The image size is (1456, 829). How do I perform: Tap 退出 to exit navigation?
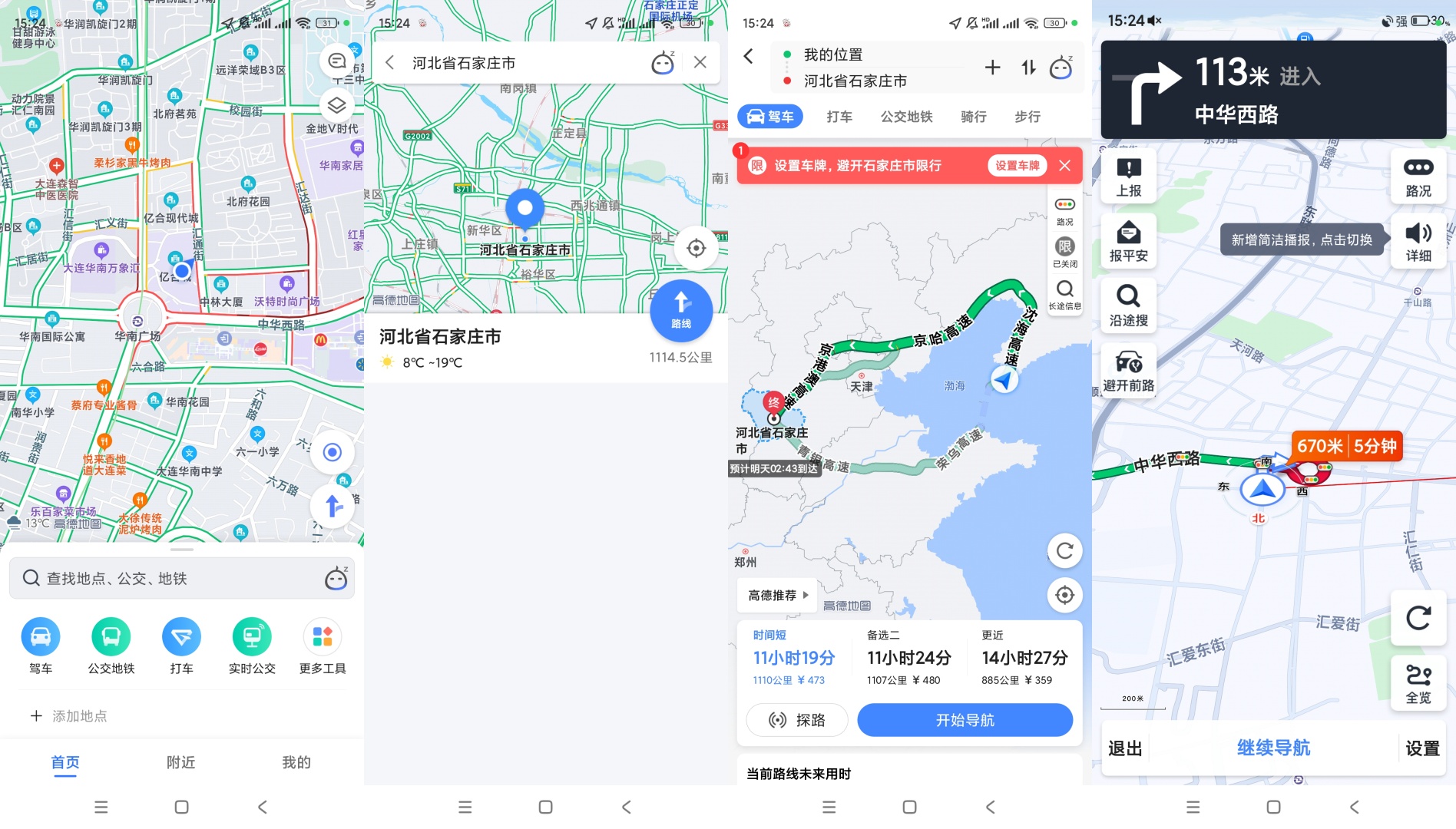1126,748
